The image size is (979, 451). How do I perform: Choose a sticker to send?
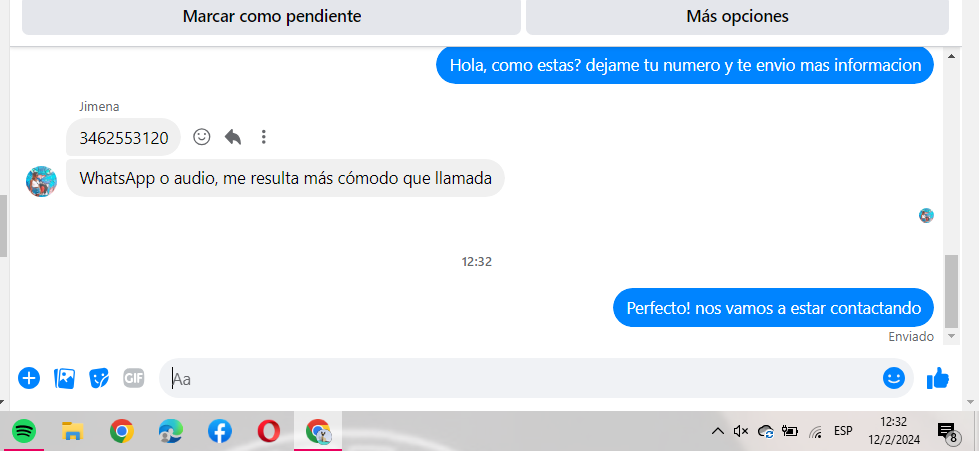(99, 378)
